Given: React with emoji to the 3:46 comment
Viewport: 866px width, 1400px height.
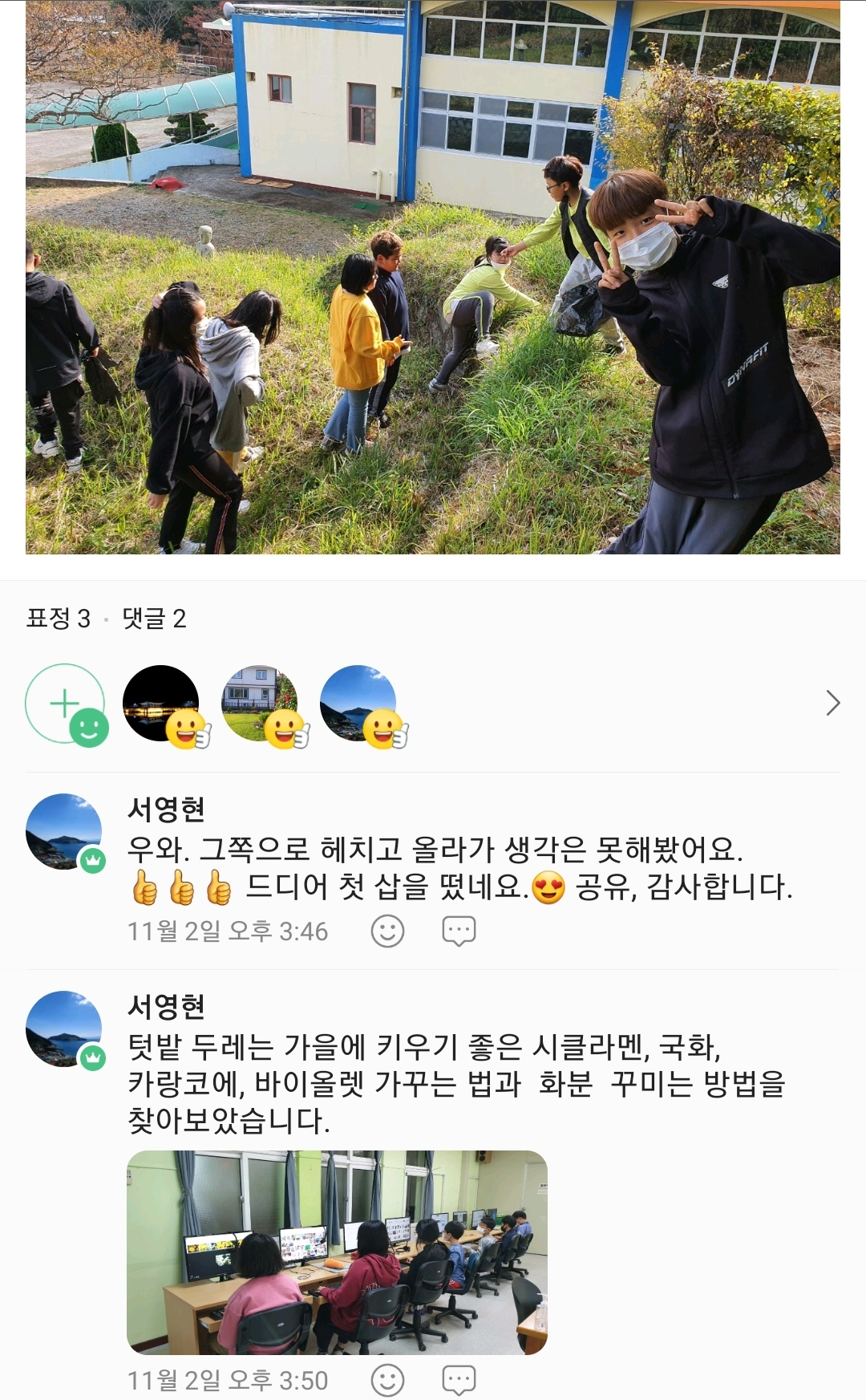Looking at the screenshot, I should pos(387,931).
